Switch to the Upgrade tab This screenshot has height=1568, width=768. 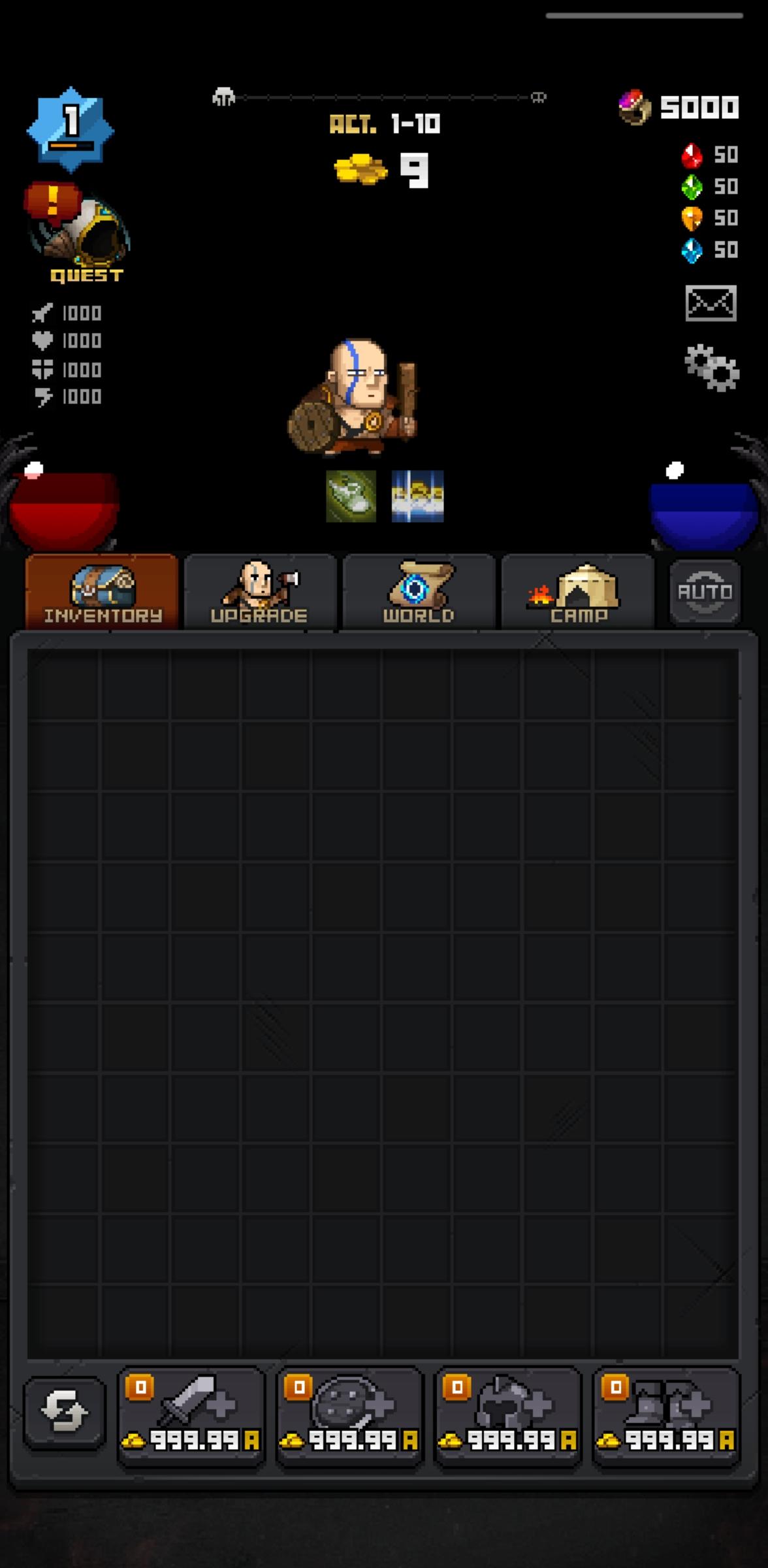pyautogui.click(x=260, y=592)
